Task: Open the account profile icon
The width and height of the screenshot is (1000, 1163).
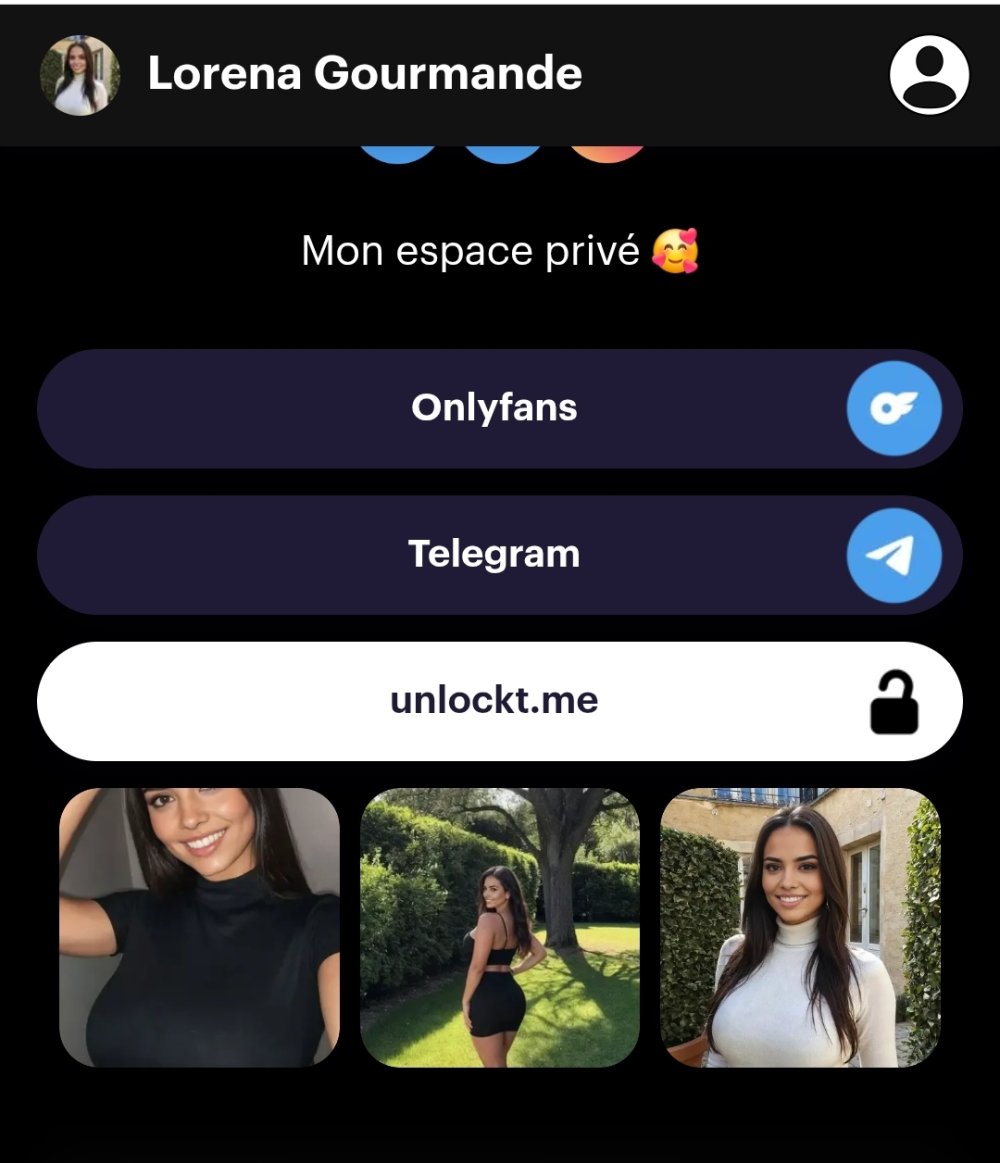Action: coord(929,75)
